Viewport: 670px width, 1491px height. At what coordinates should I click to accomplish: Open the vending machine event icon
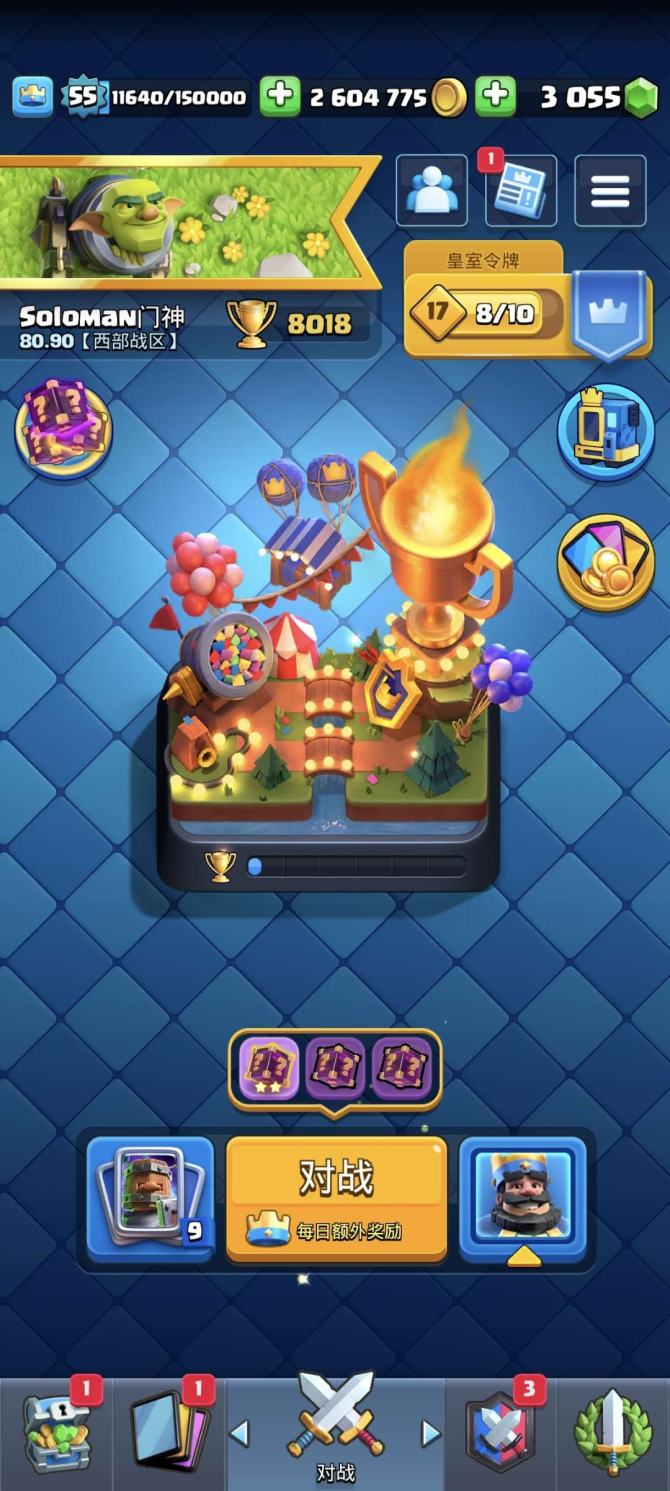[606, 432]
